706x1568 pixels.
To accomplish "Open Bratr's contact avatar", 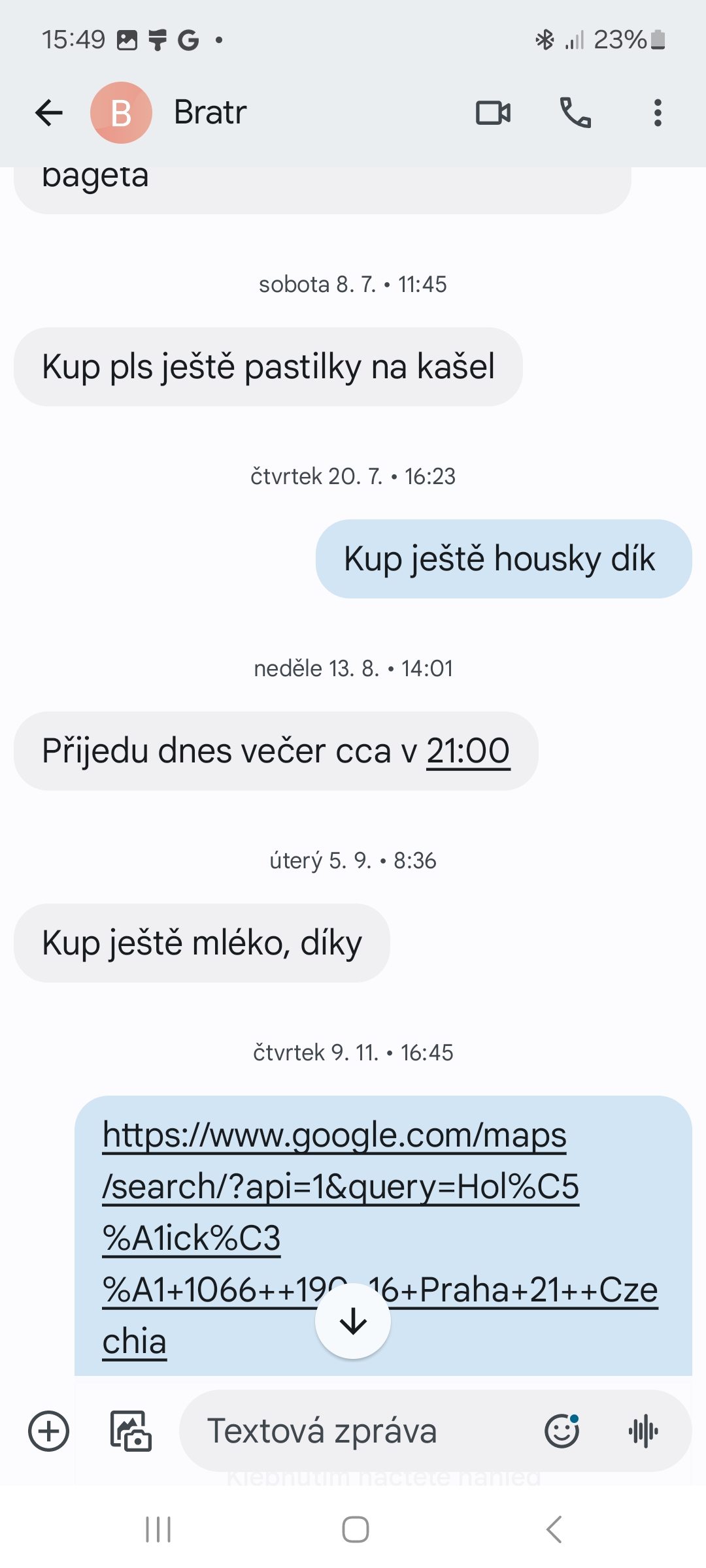I will pos(122,113).
